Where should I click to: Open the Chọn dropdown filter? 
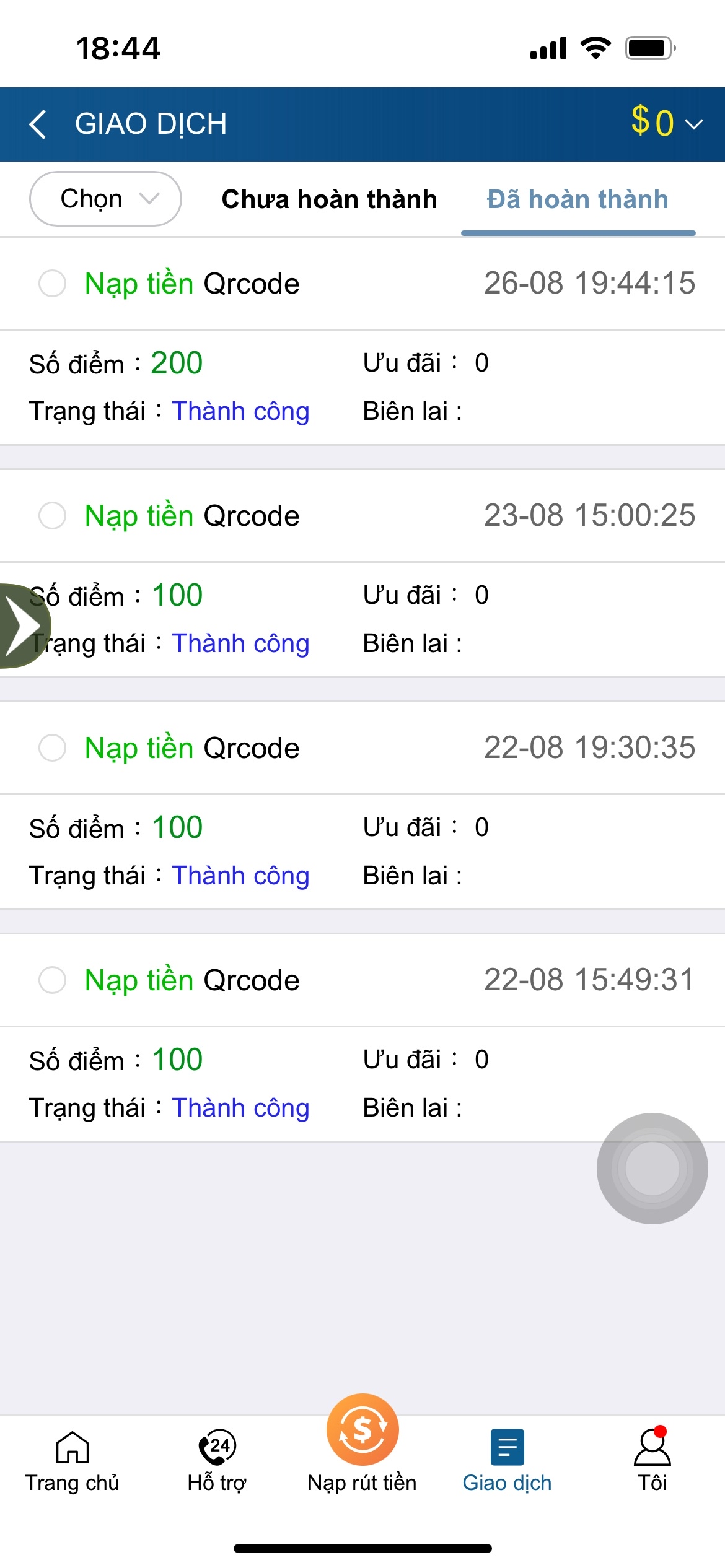[x=105, y=199]
